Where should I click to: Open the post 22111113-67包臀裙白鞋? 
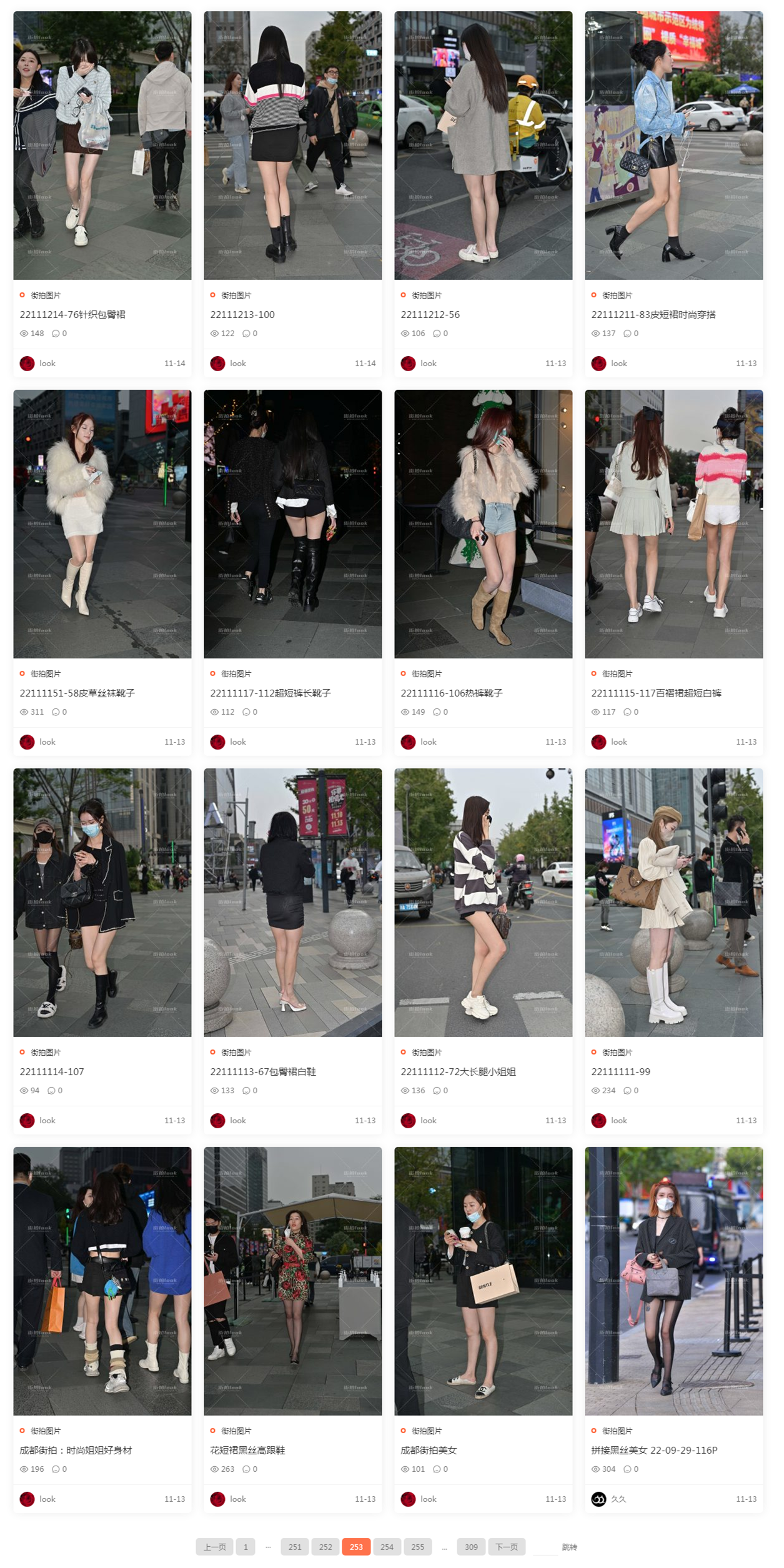tap(263, 1071)
